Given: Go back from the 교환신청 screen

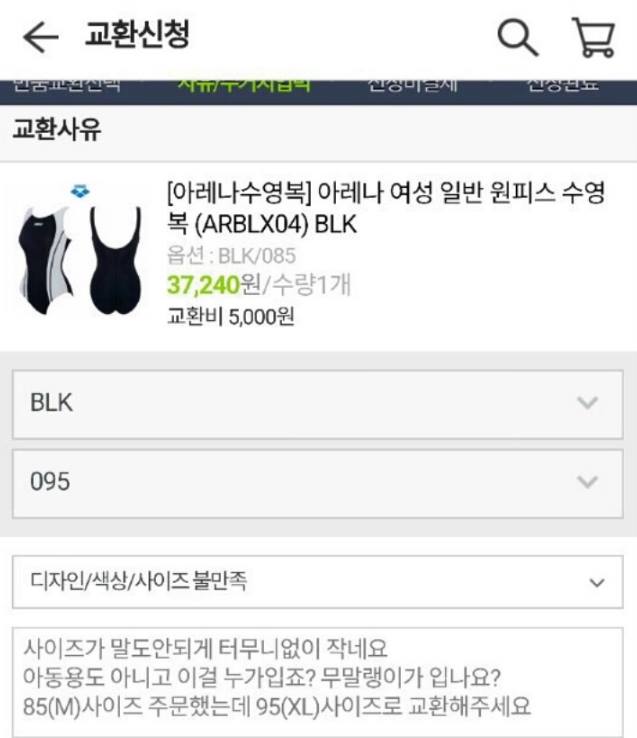Looking at the screenshot, I should [41, 37].
